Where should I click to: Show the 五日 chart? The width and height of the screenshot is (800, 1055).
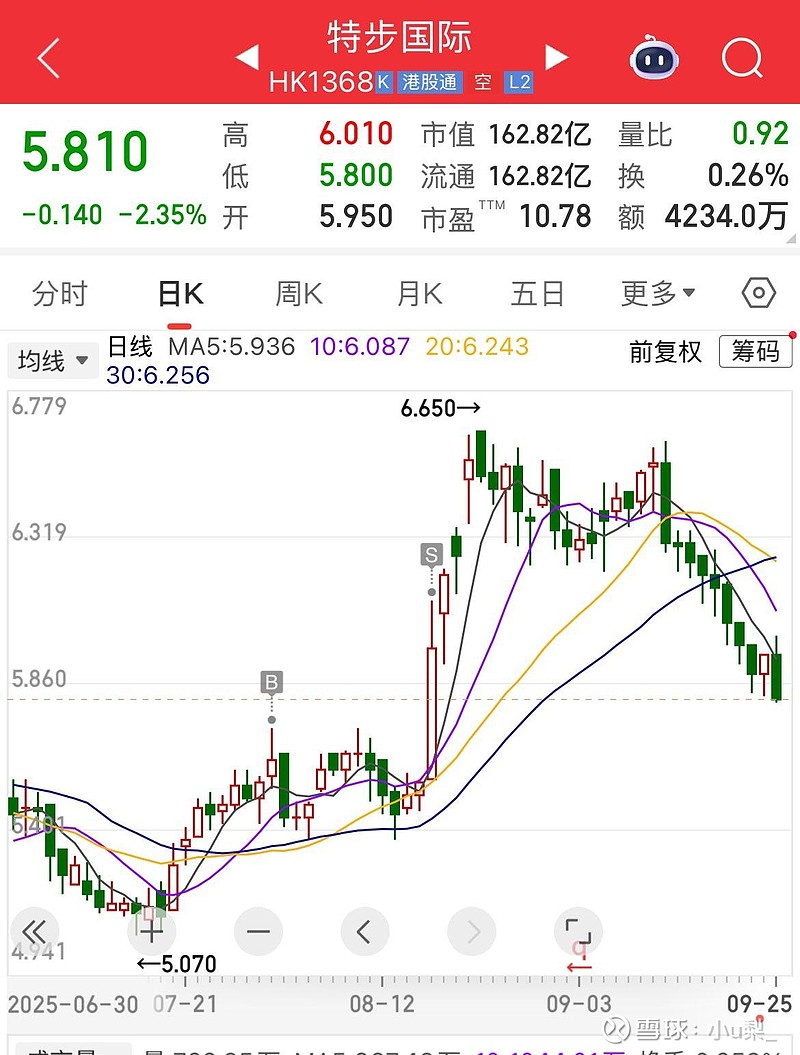click(538, 294)
